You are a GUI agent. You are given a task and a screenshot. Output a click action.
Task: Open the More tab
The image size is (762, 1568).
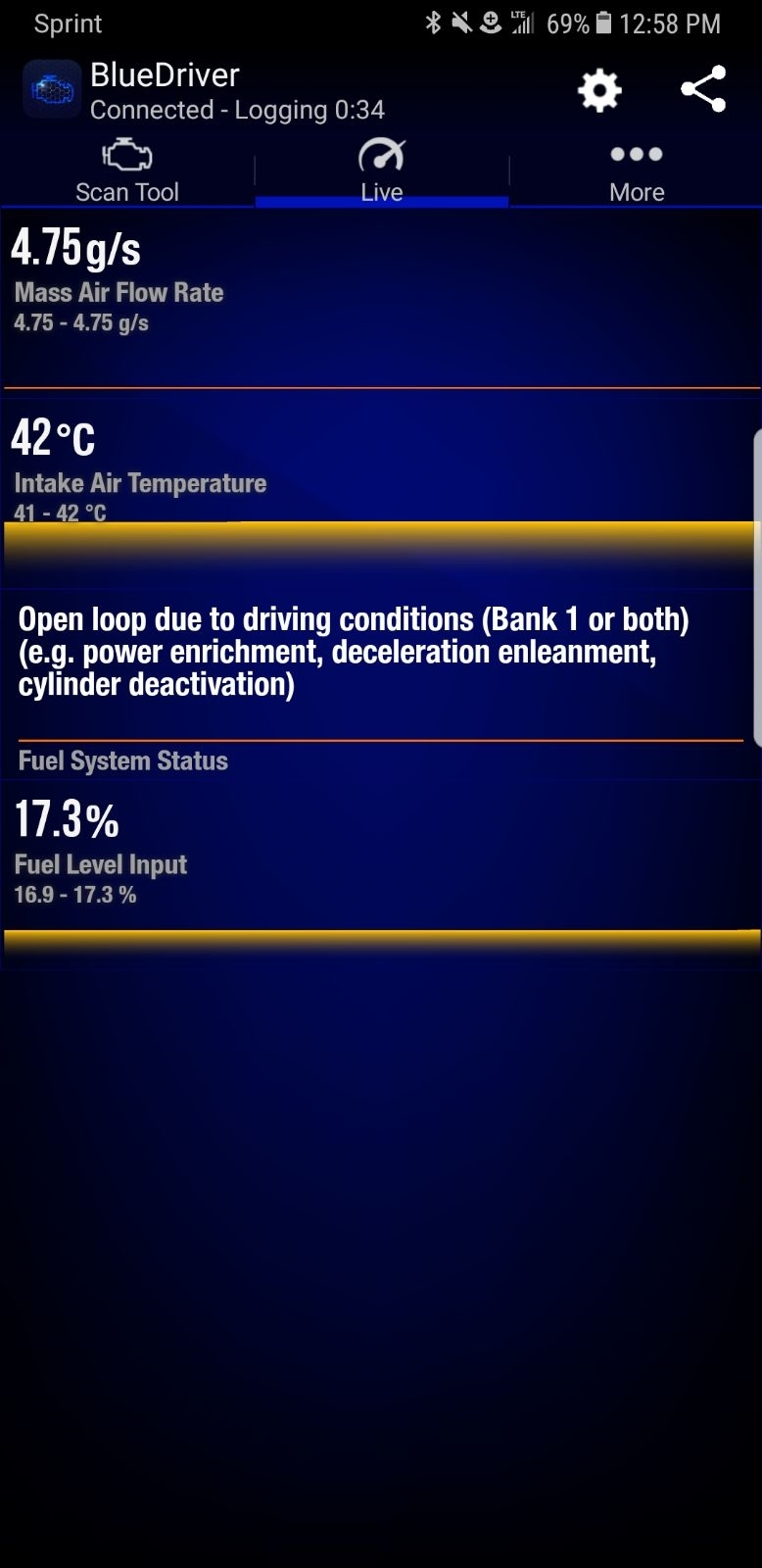tap(637, 171)
